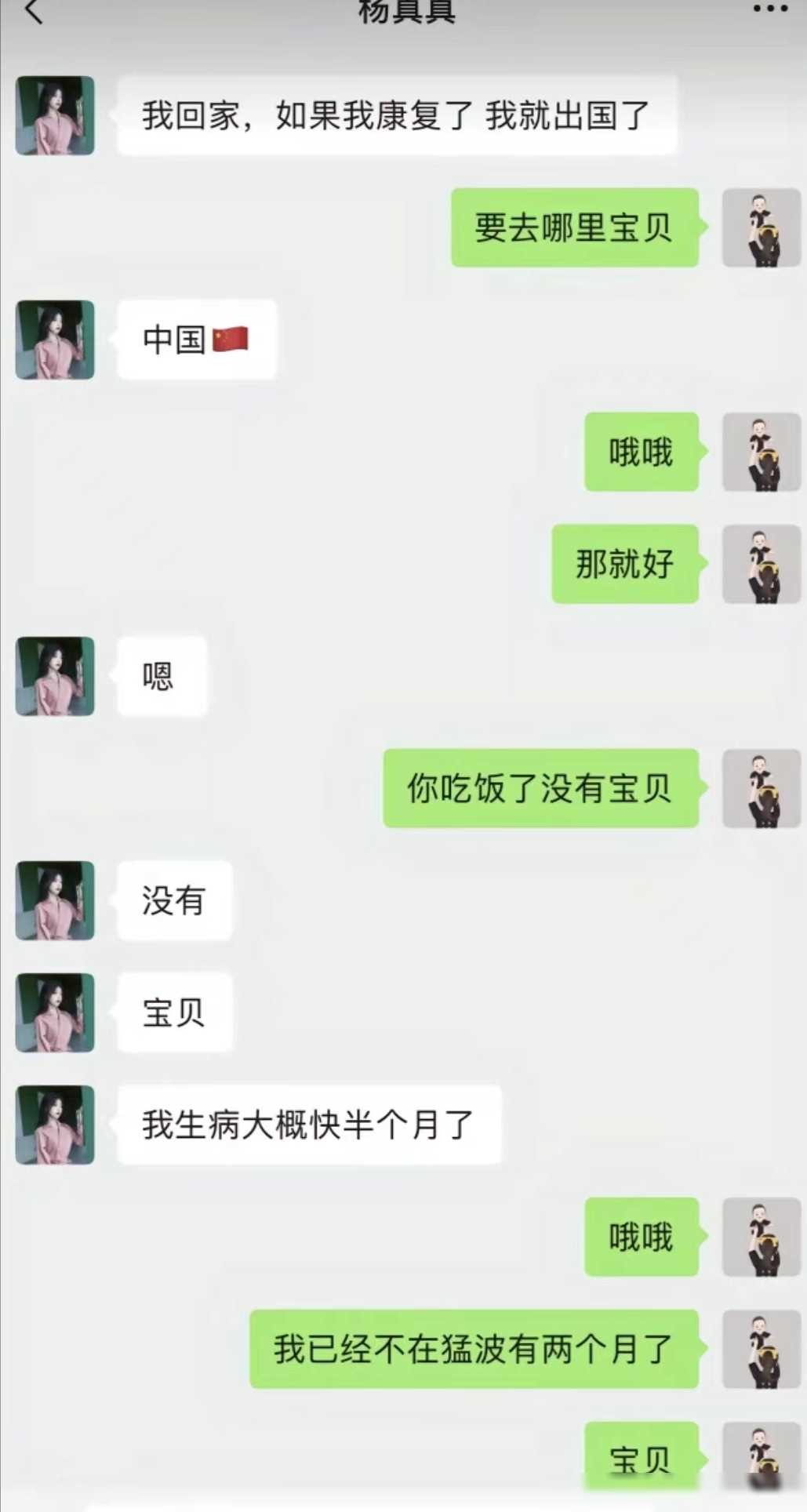The width and height of the screenshot is (807, 1512).
Task: Go back from the chat with 杨真真
Action: [x=33, y=11]
